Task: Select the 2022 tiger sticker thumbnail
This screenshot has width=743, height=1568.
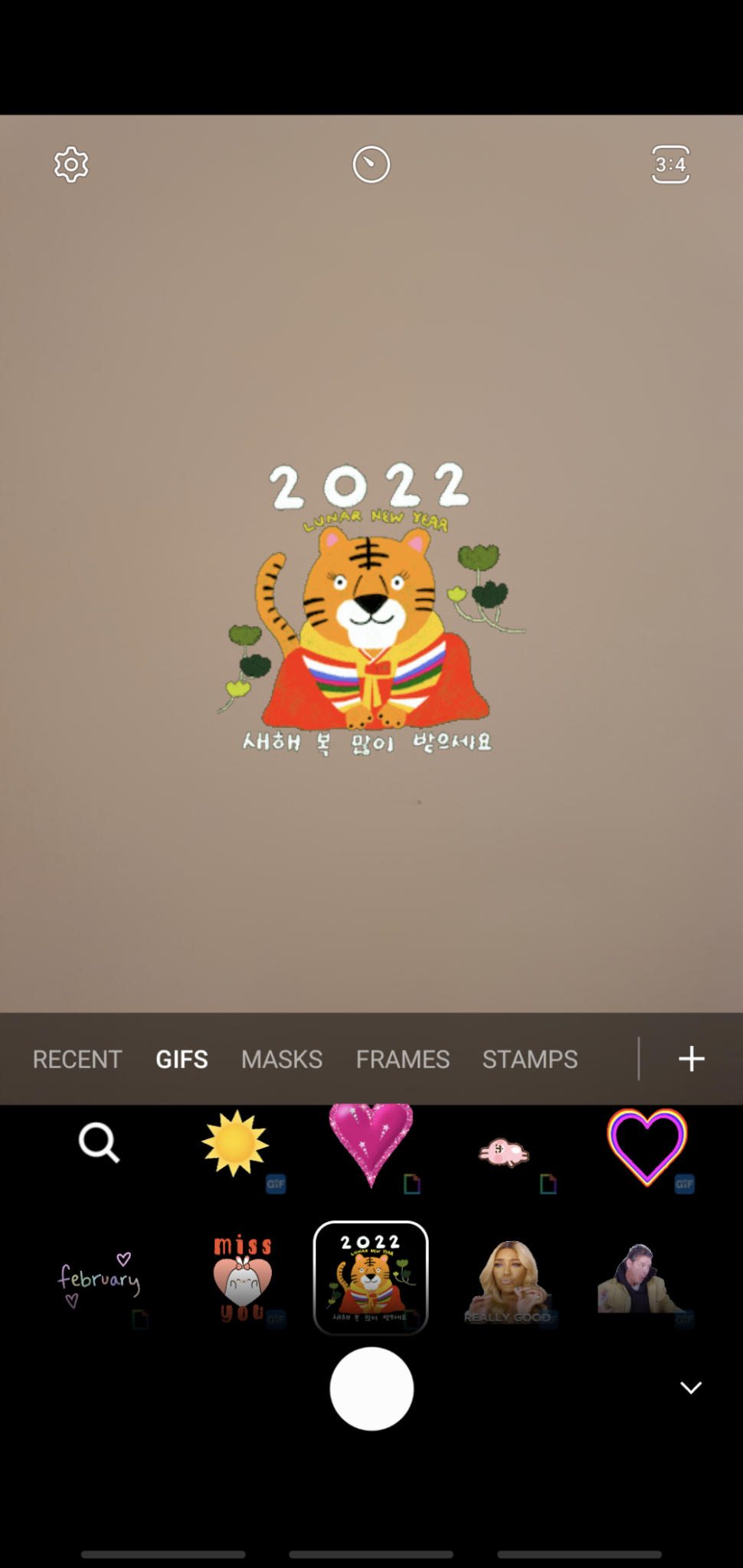Action: coord(370,1277)
